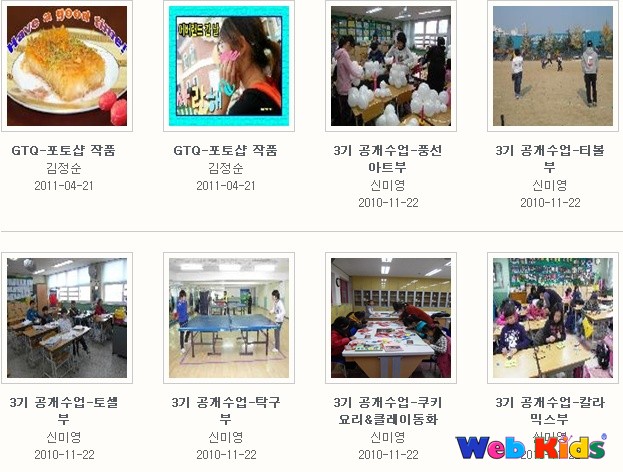Open the first GTQ-포토샵 작품 food photo
The width and height of the screenshot is (623, 472).
click(66, 66)
